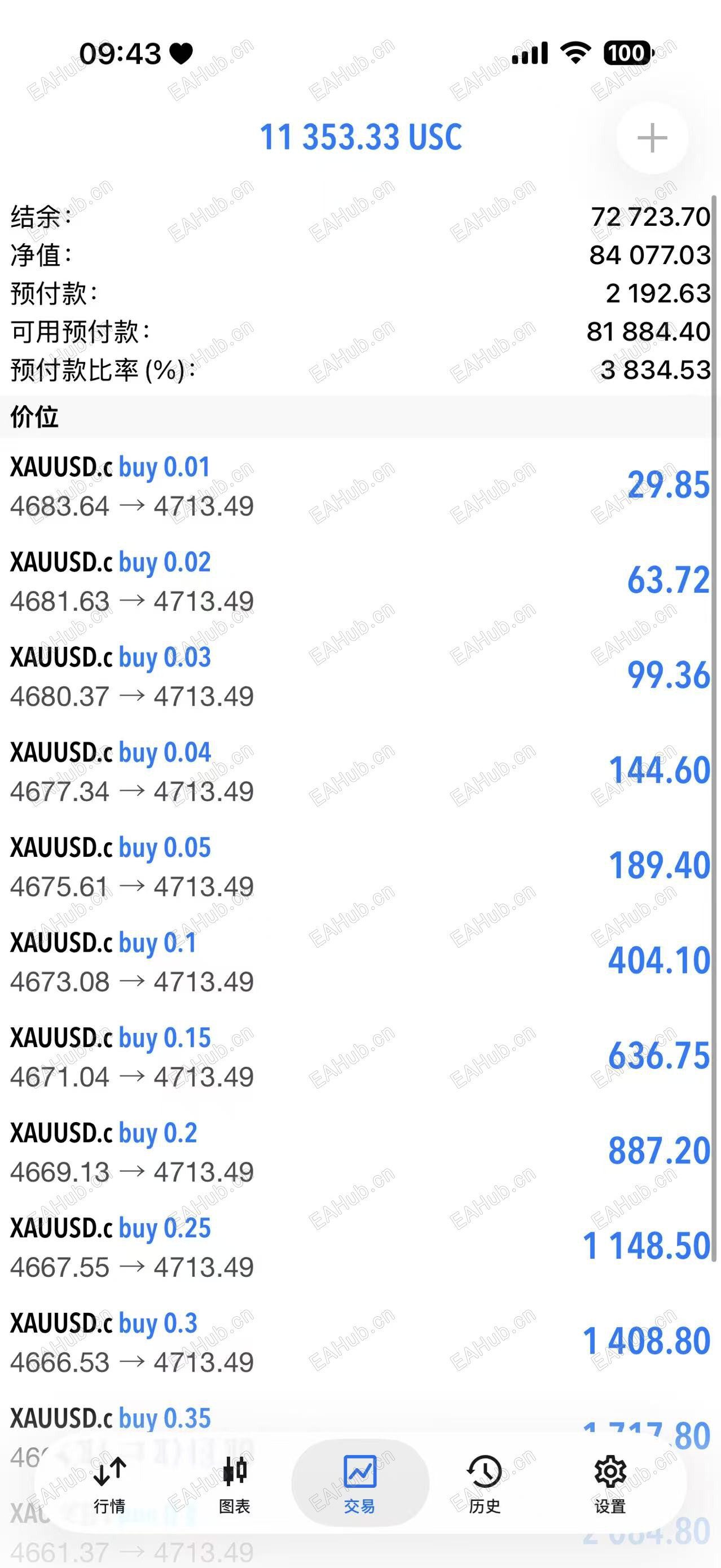Open the XAUUSD.c buy 0.2 position

click(x=359, y=1152)
